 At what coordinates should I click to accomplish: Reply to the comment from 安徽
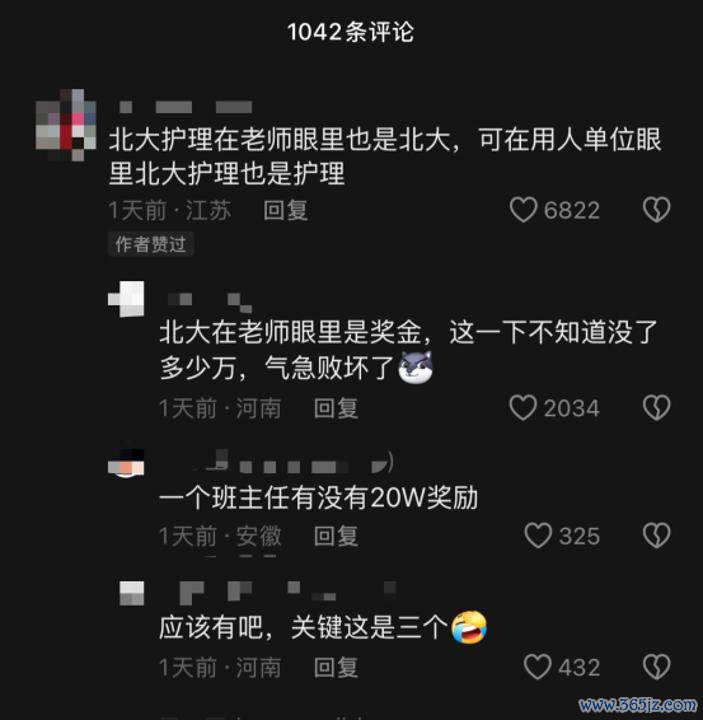pos(336,536)
